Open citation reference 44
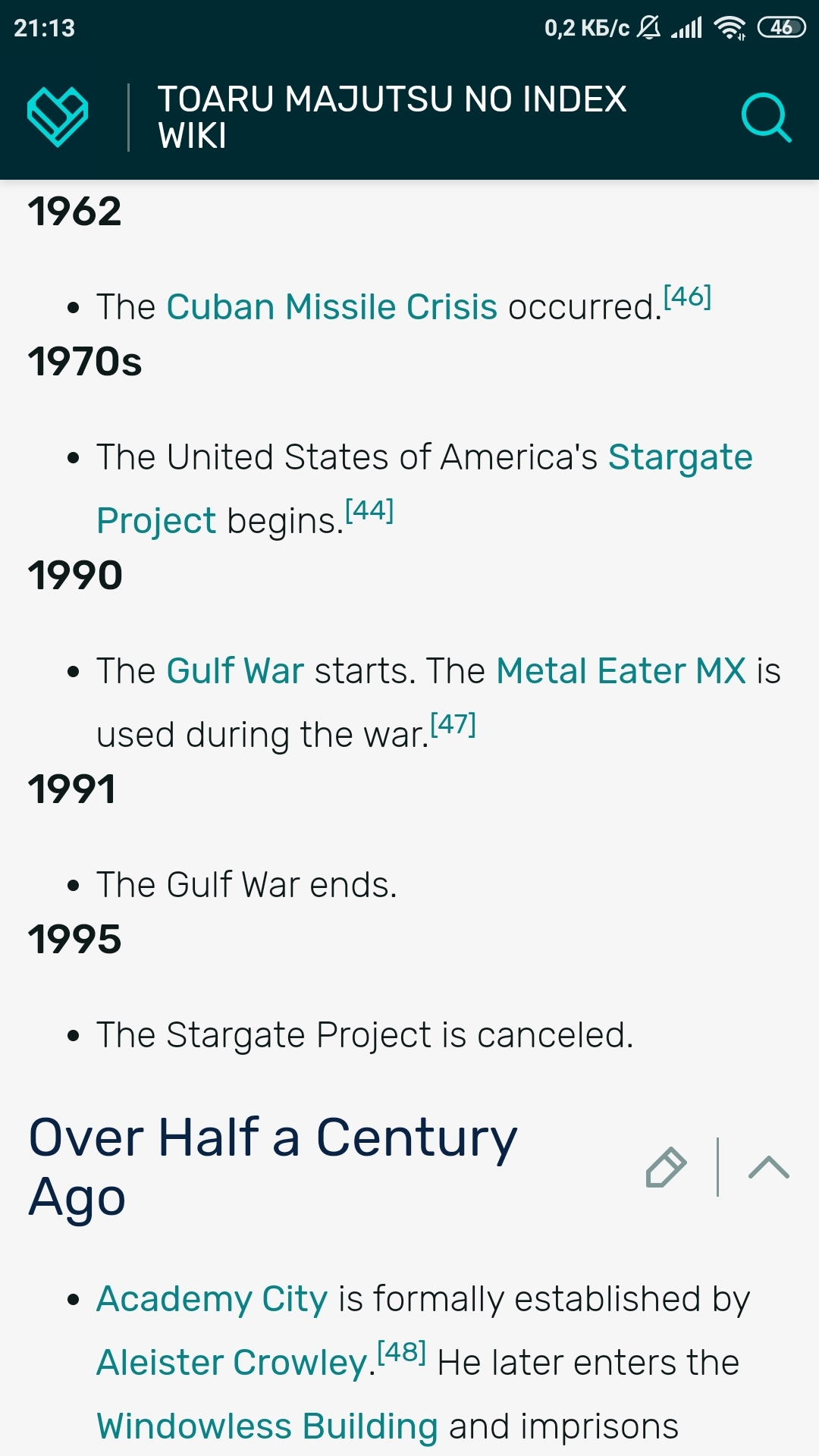 (x=369, y=510)
